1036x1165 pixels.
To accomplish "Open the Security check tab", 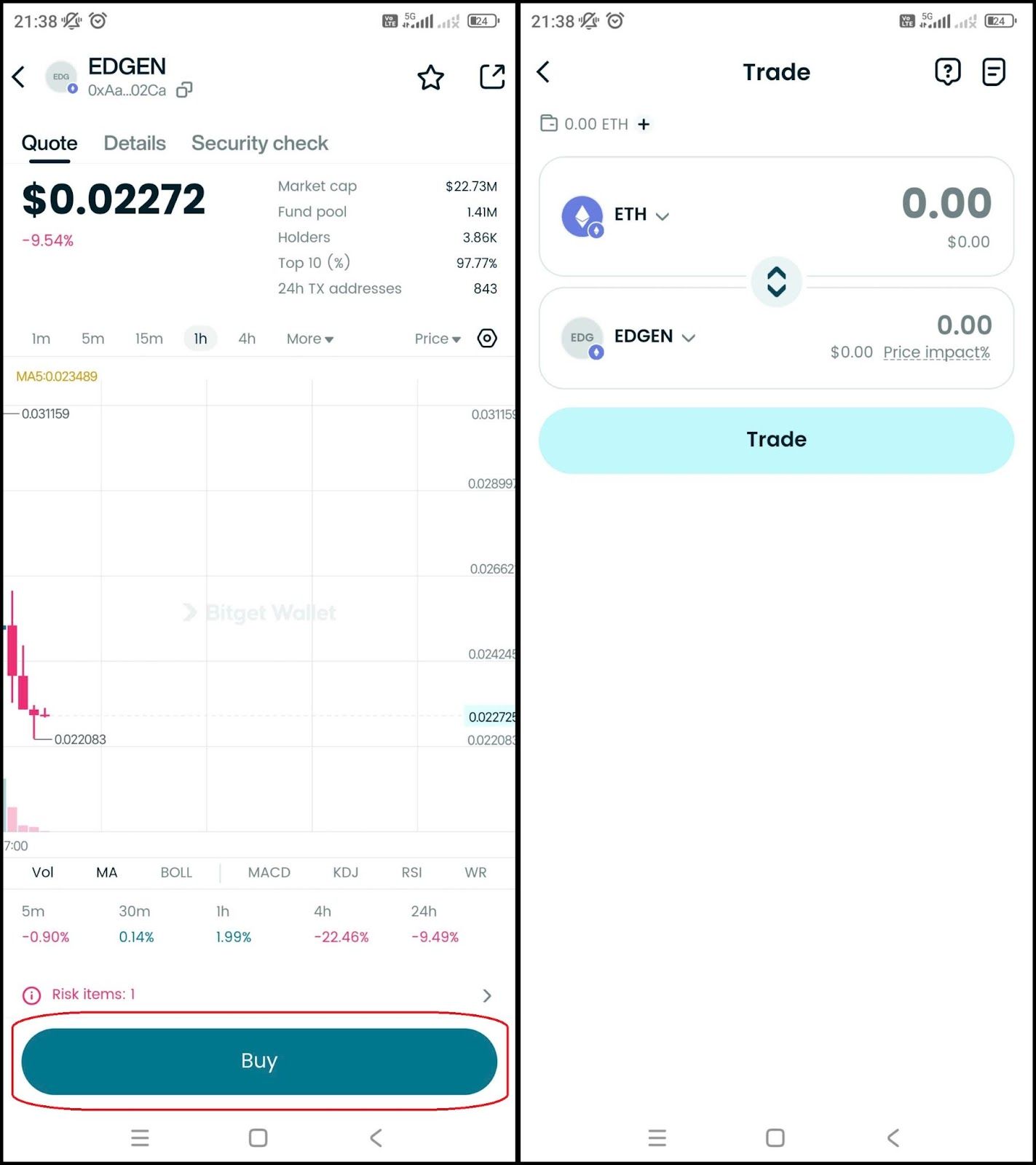I will (259, 143).
